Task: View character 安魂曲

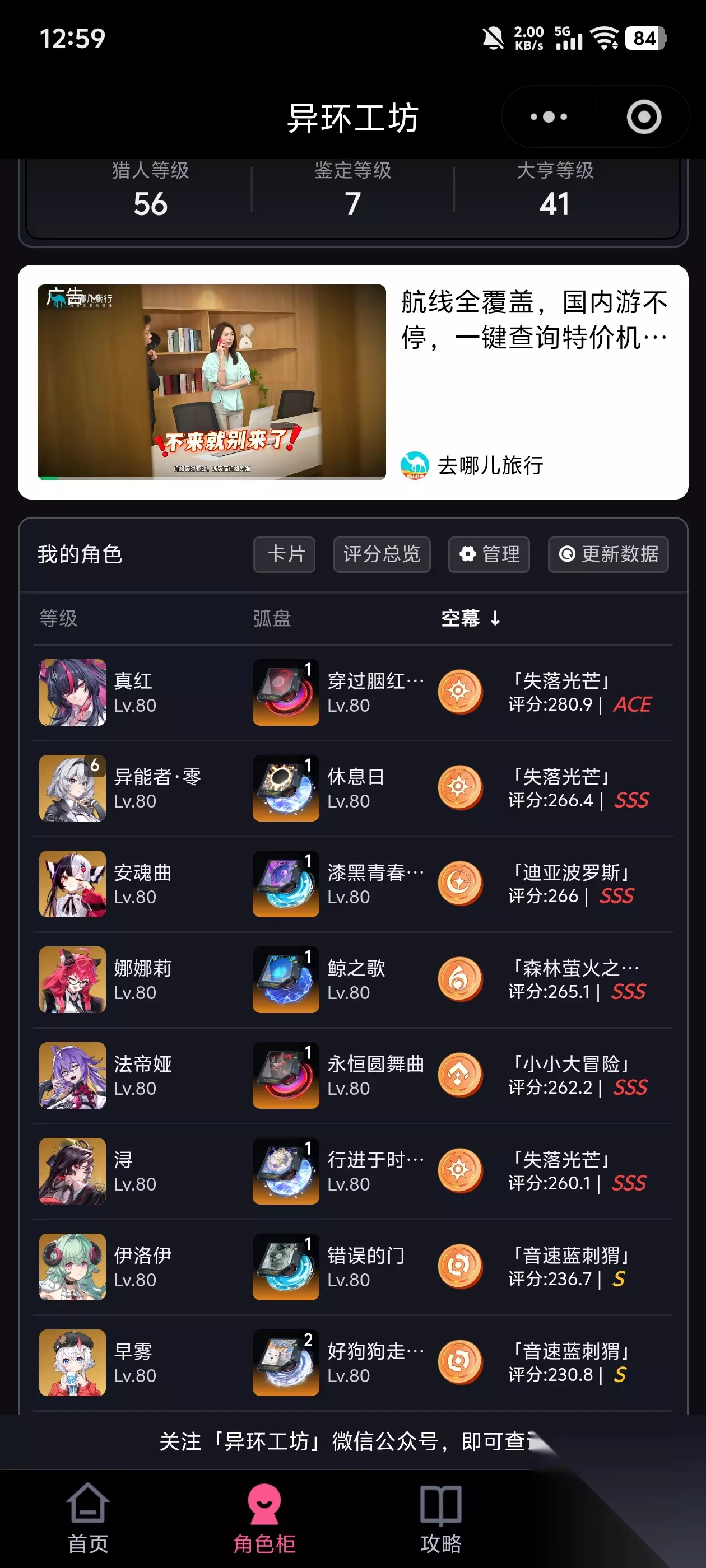Action: [352, 884]
